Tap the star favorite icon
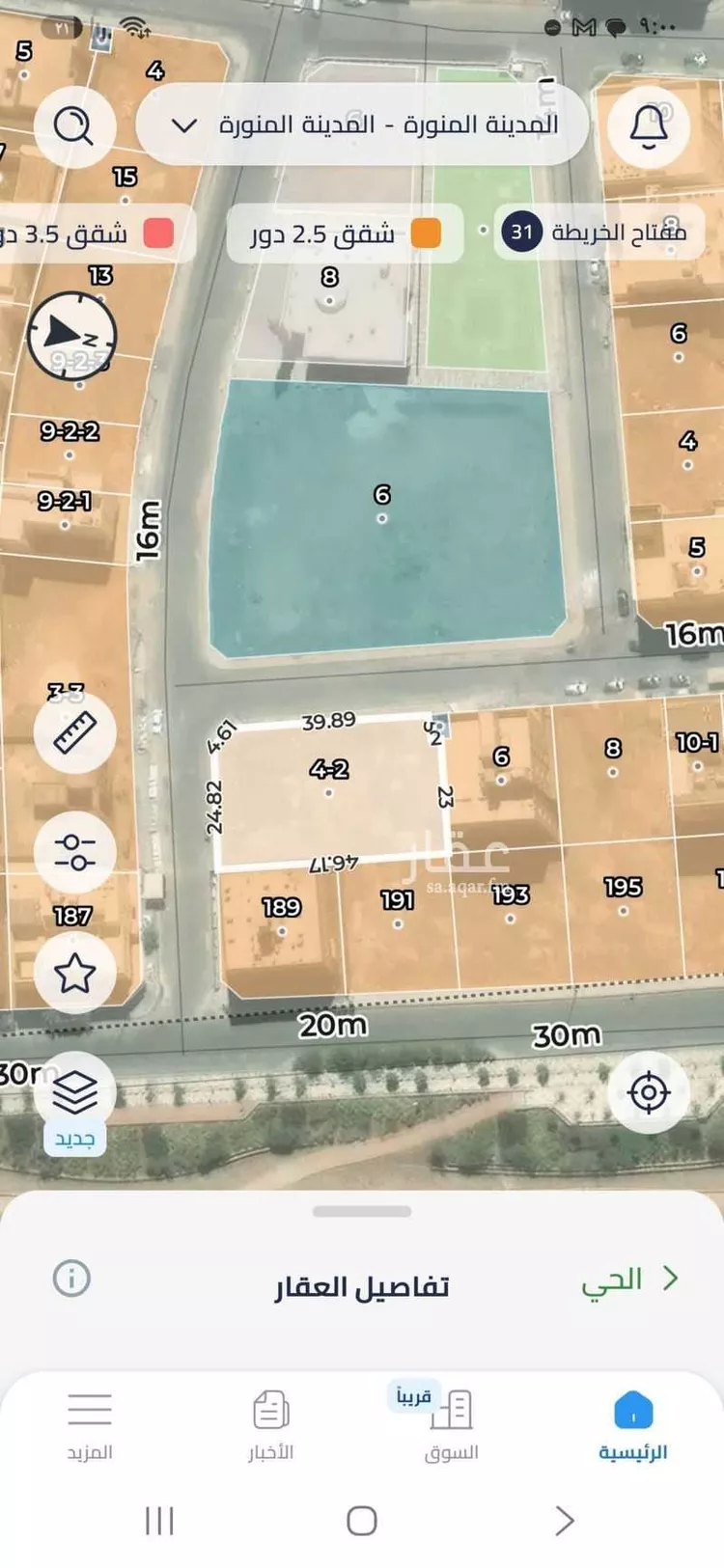Screen dimensions: 724x1568 coord(75,972)
